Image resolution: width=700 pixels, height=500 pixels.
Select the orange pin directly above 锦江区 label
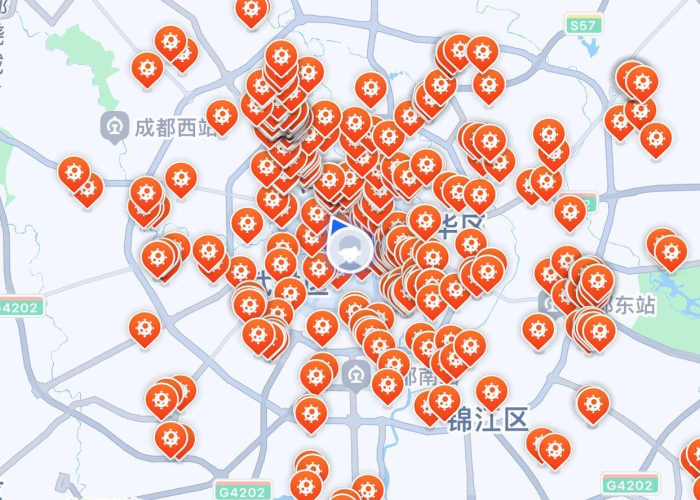click(491, 391)
